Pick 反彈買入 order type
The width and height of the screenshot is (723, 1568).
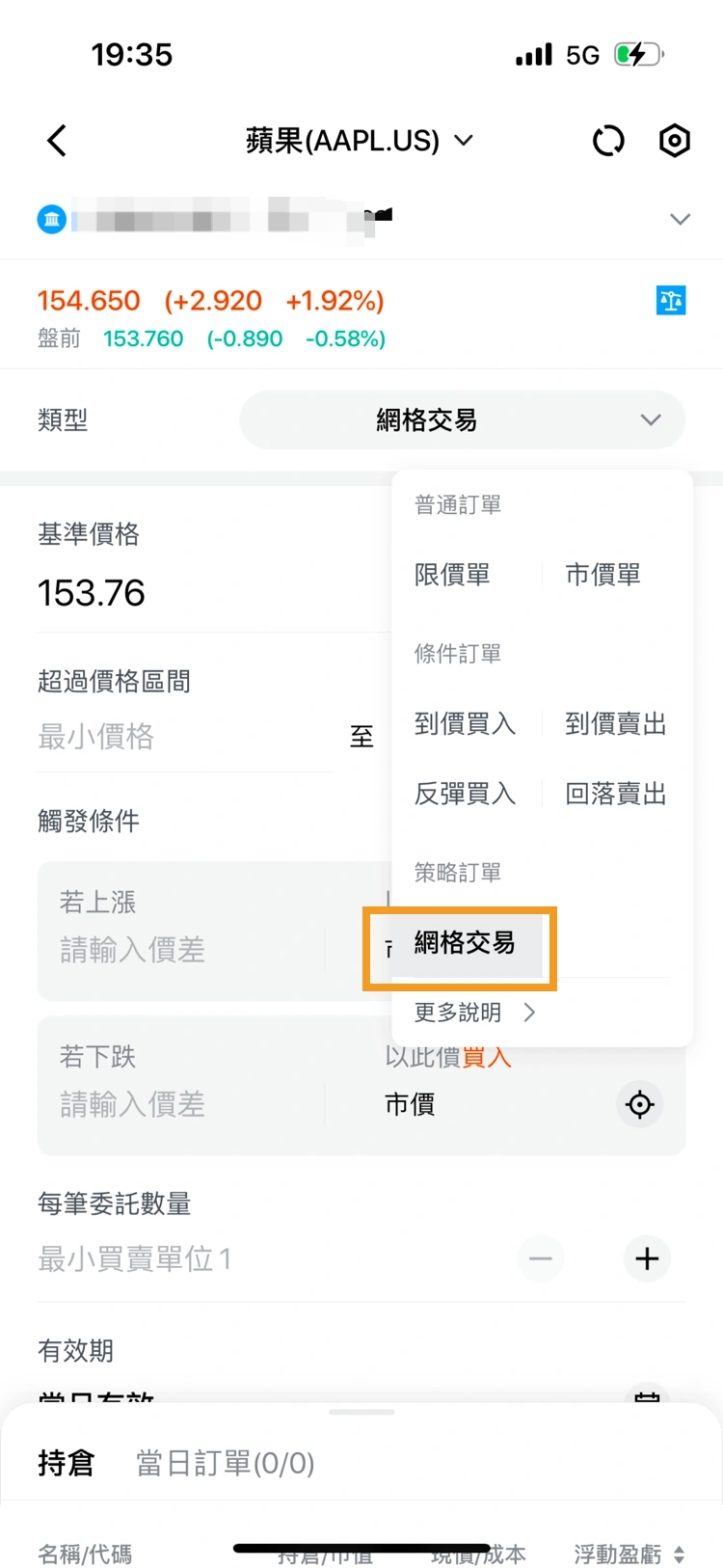[x=465, y=794]
